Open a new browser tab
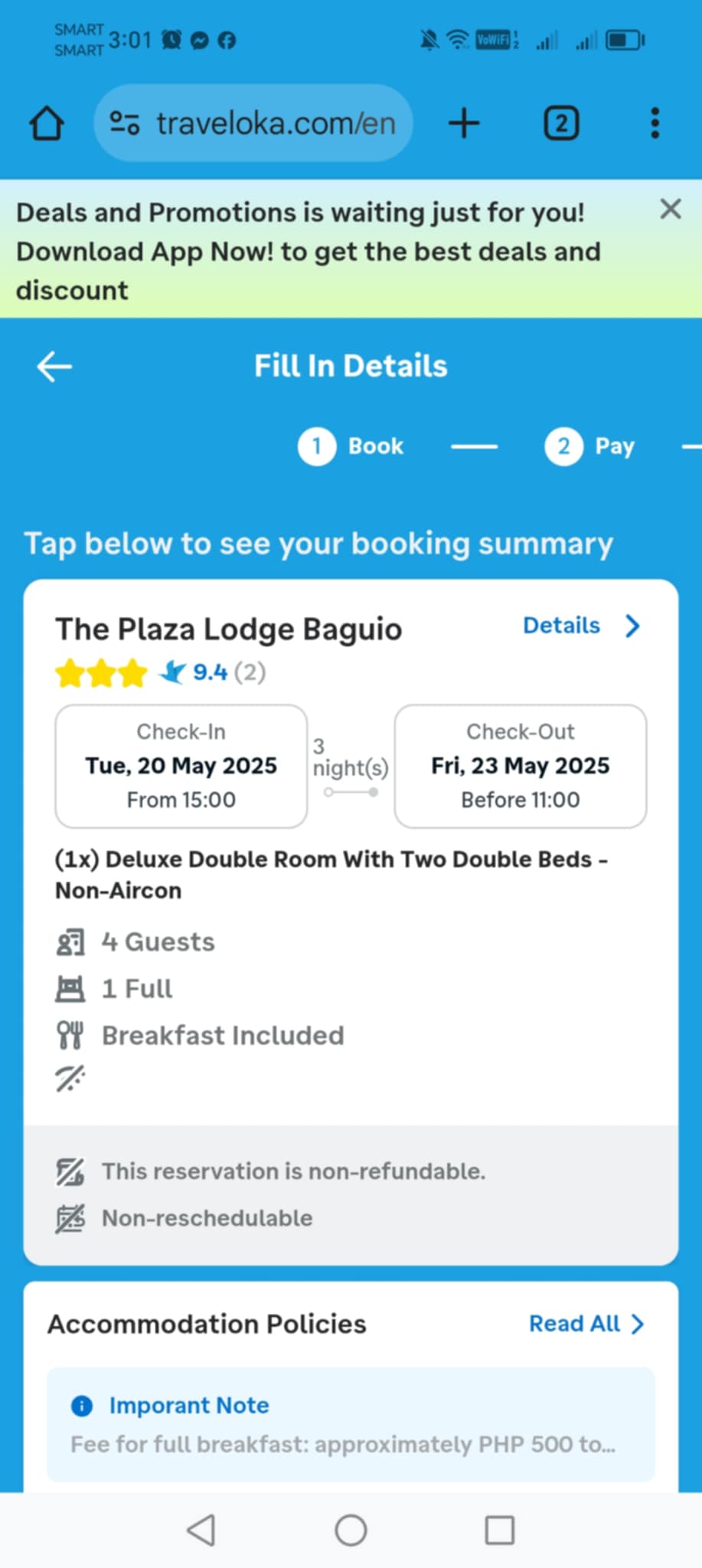This screenshot has width=702, height=1568. pyautogui.click(x=464, y=123)
